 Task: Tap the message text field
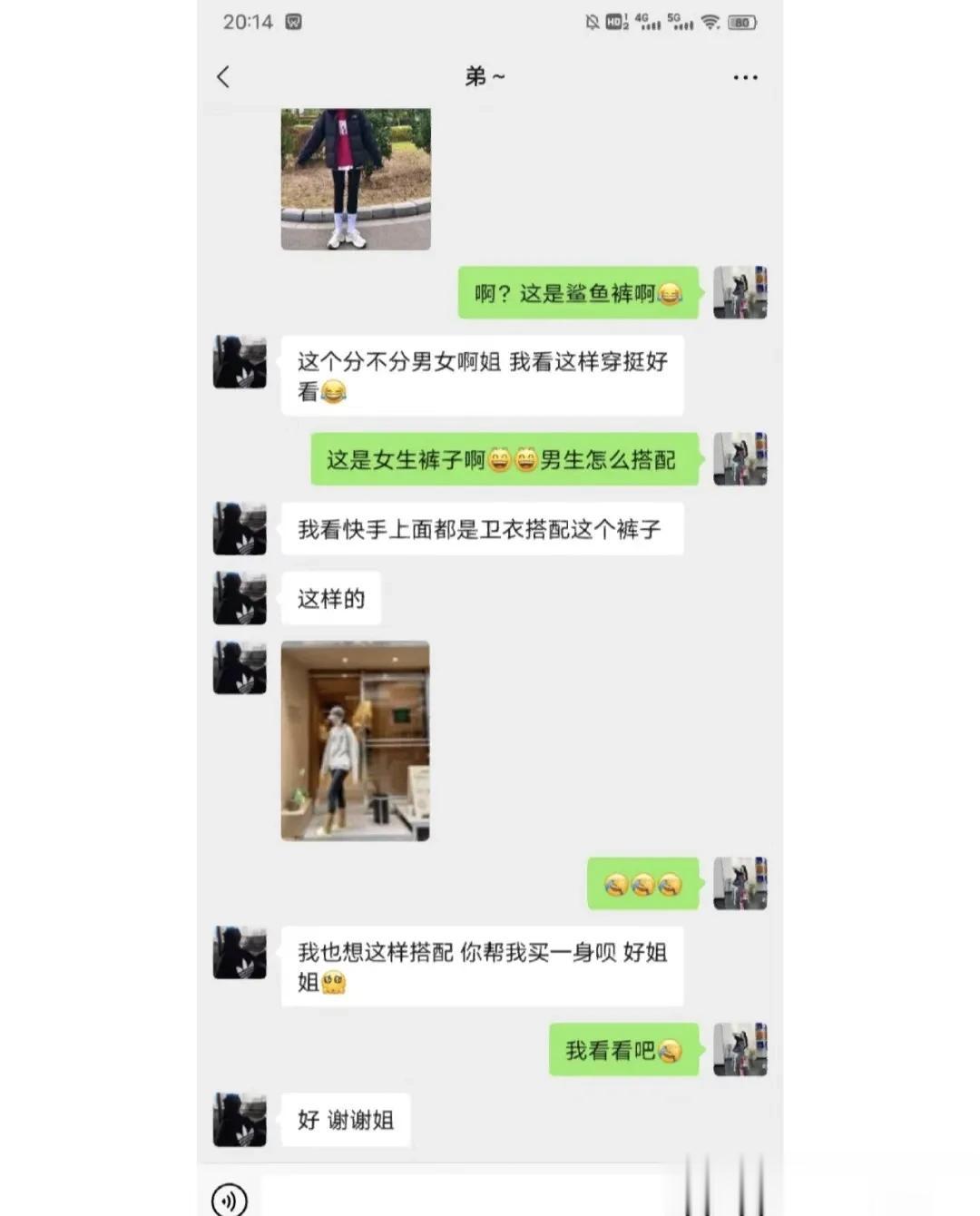[x=472, y=1198]
